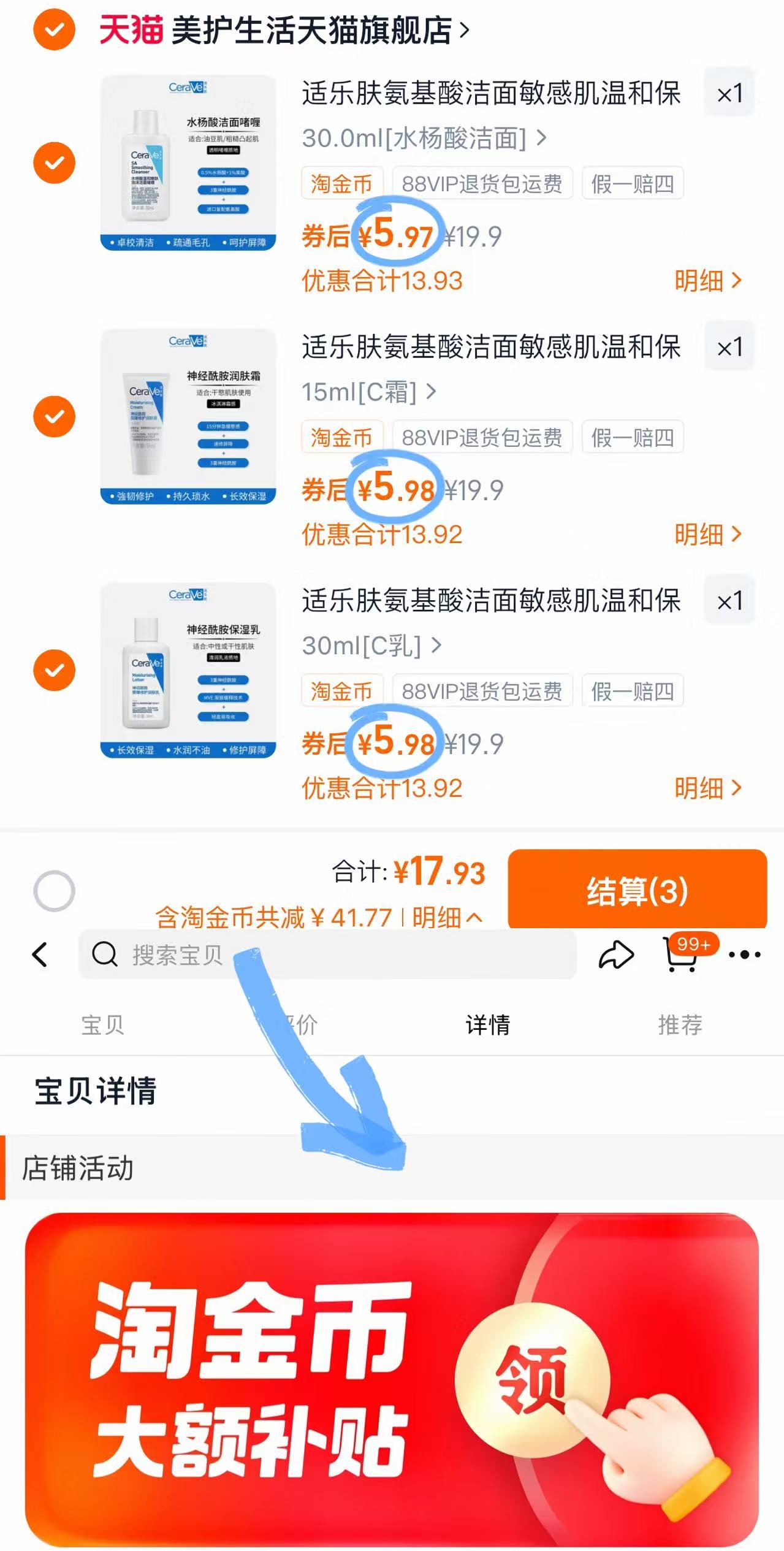Image resolution: width=784 pixels, height=1551 pixels.
Task: Tap the 淘金币 tag on the 水杨酸洁面 item
Action: click(x=341, y=183)
